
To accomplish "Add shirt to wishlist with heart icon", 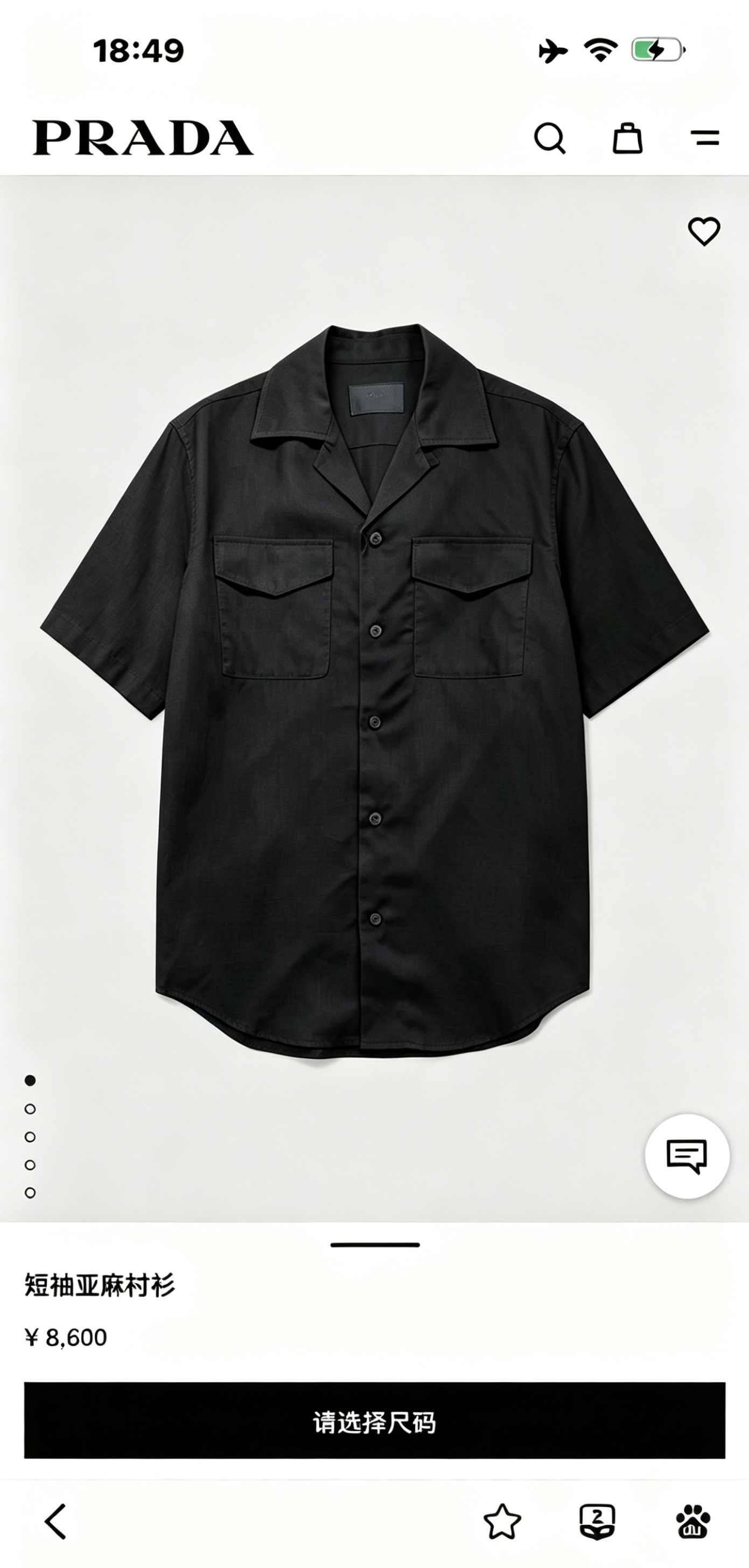I will pos(704,231).
